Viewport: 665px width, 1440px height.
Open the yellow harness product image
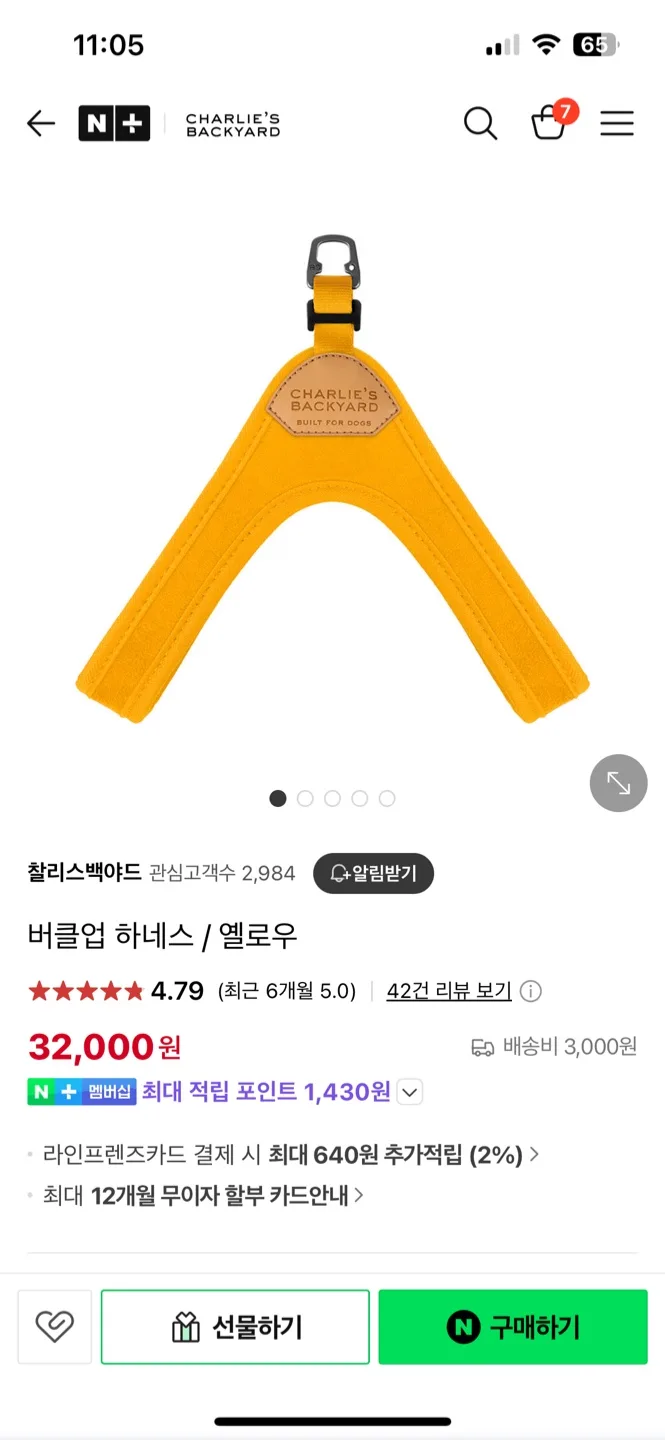tap(332, 480)
